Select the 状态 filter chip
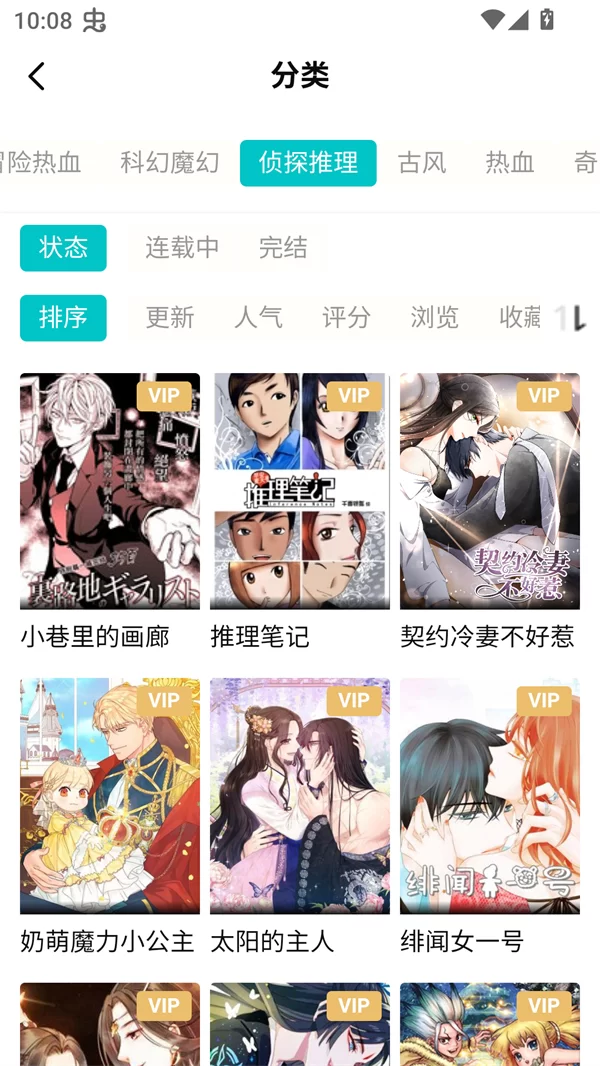This screenshot has width=600, height=1066. pyautogui.click(x=63, y=248)
